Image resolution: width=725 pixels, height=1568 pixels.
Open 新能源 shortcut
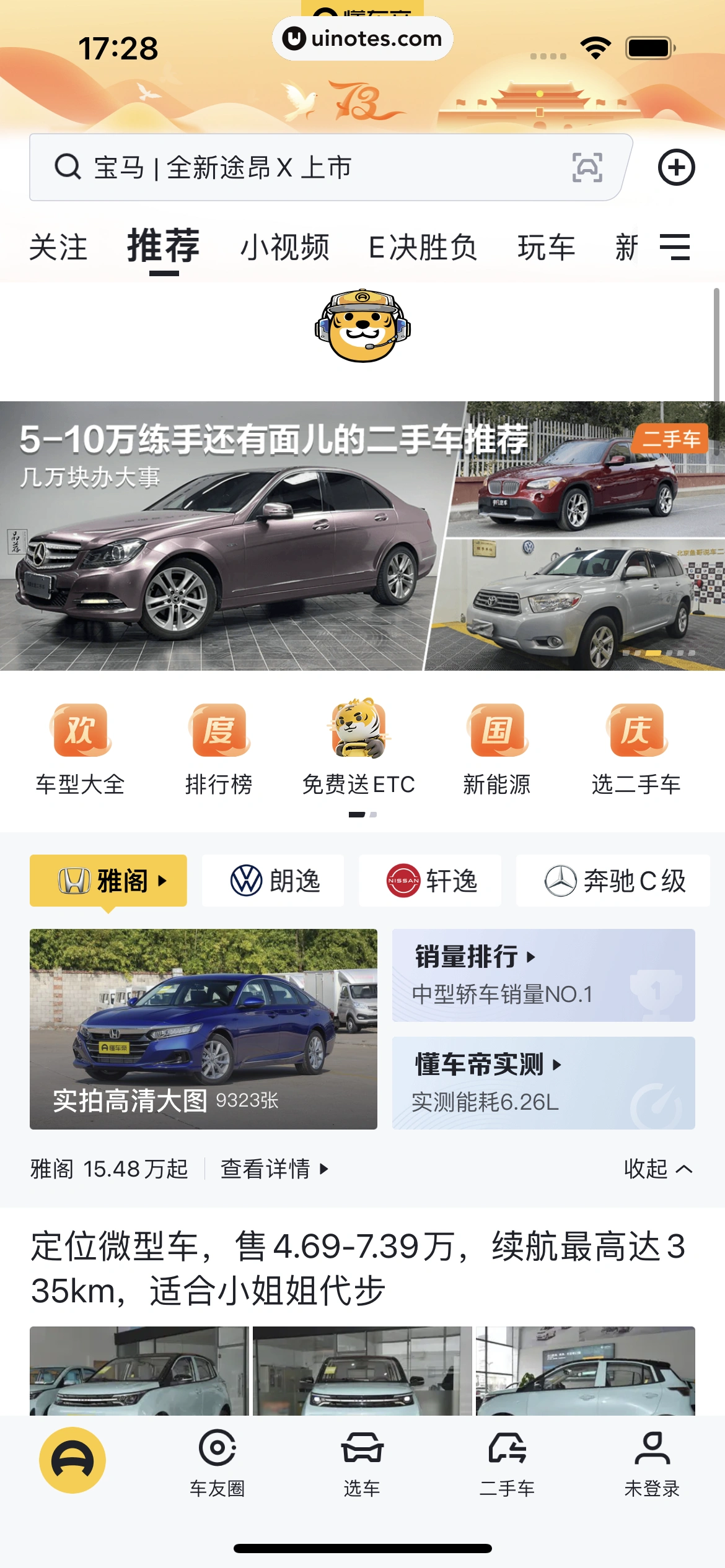[497, 749]
